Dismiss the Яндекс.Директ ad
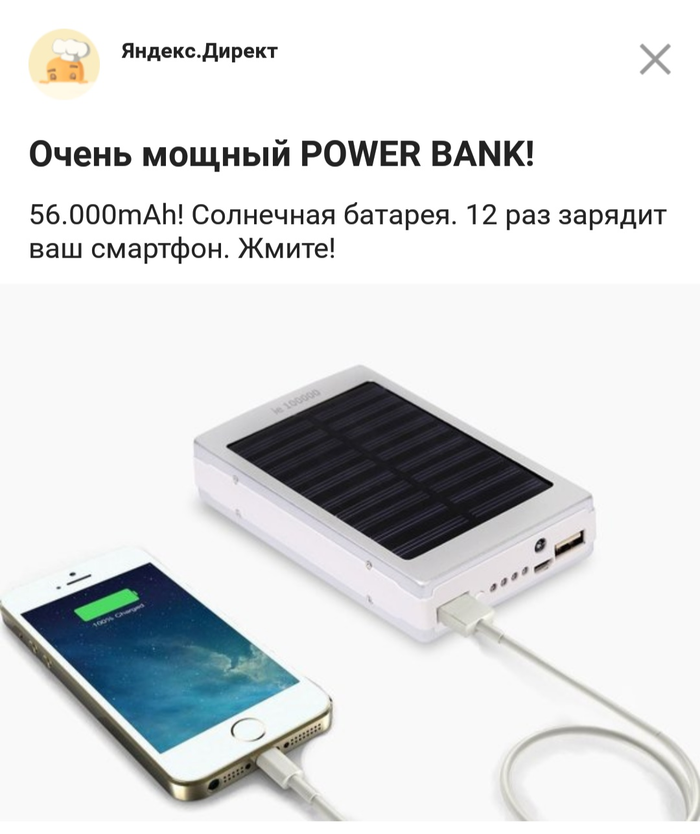This screenshot has height=834, width=700. point(655,60)
